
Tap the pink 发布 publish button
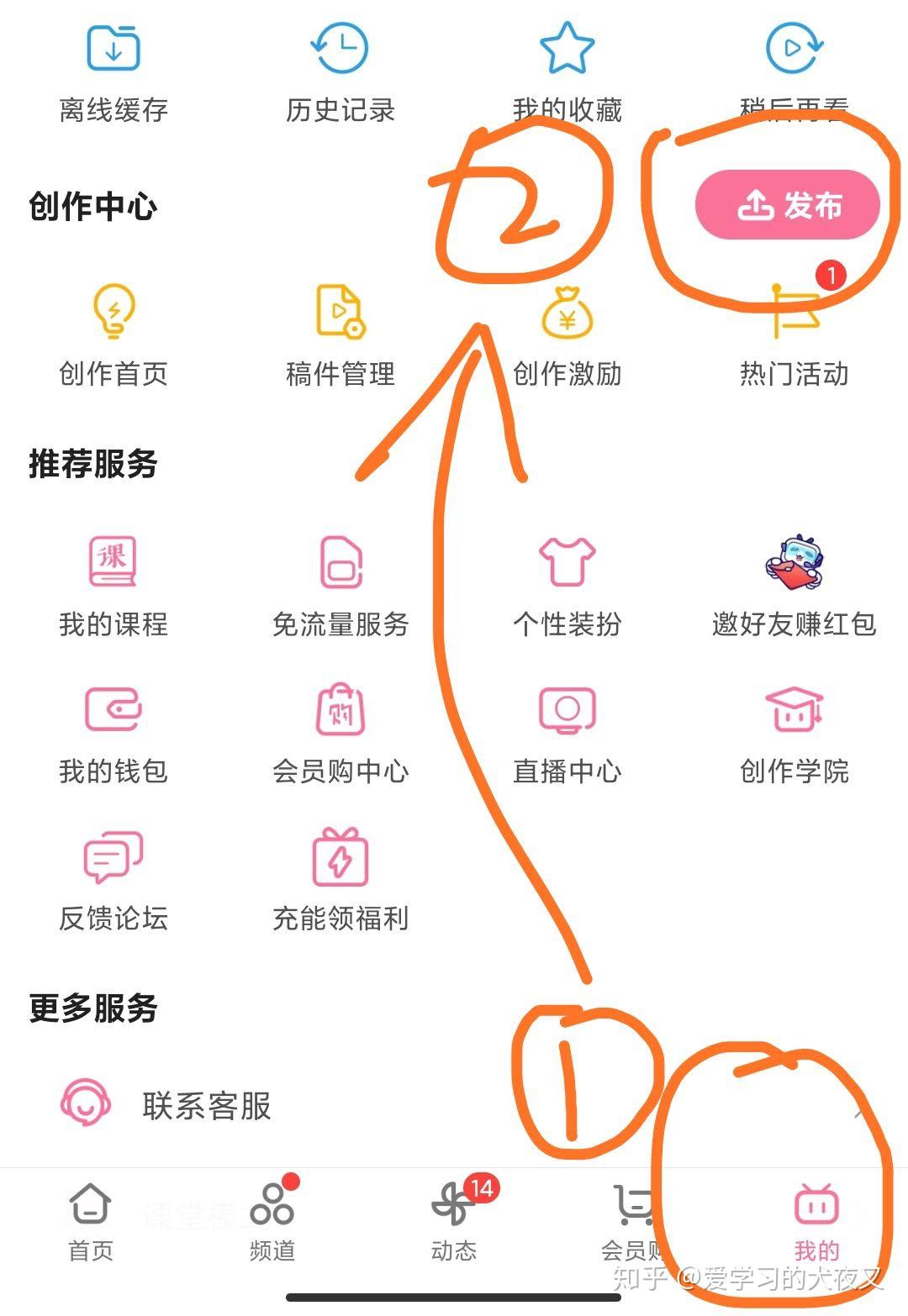pos(787,204)
